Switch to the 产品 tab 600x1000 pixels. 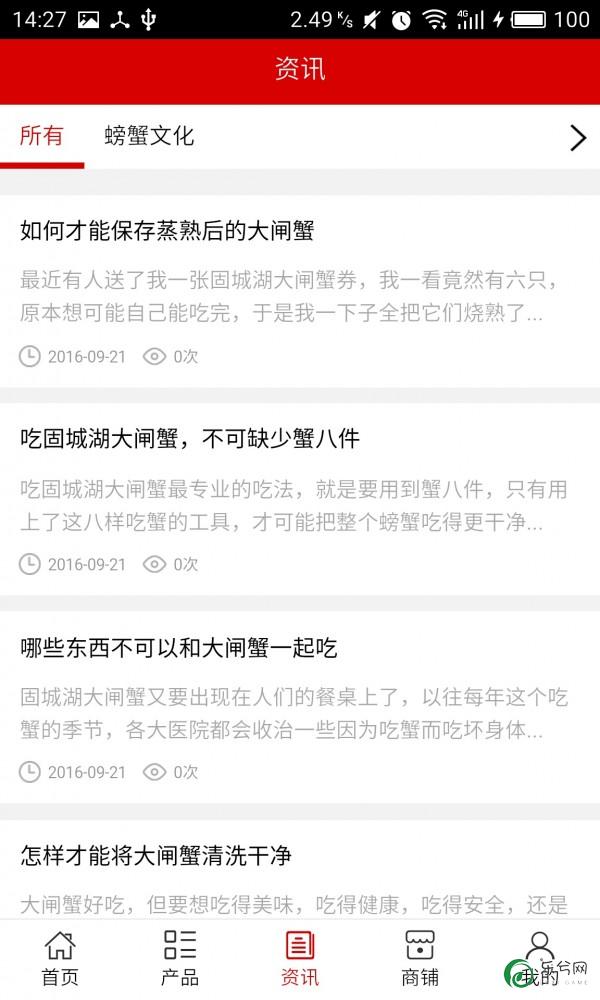(x=180, y=958)
